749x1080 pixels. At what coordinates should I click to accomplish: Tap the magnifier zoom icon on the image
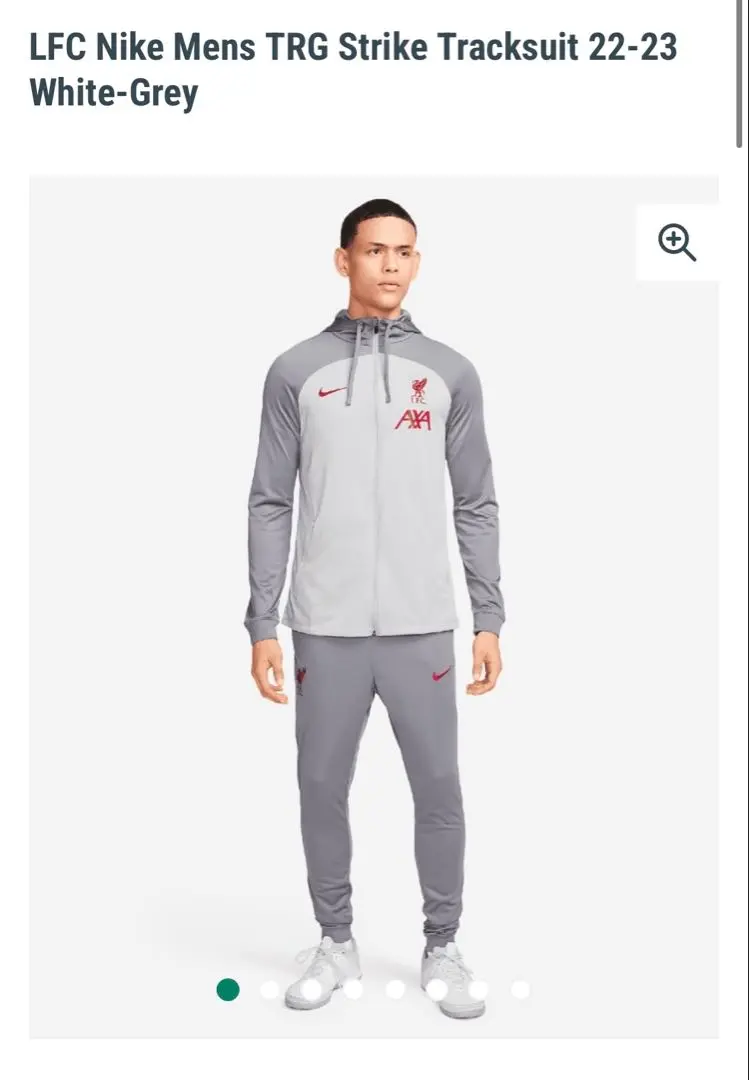[677, 242]
